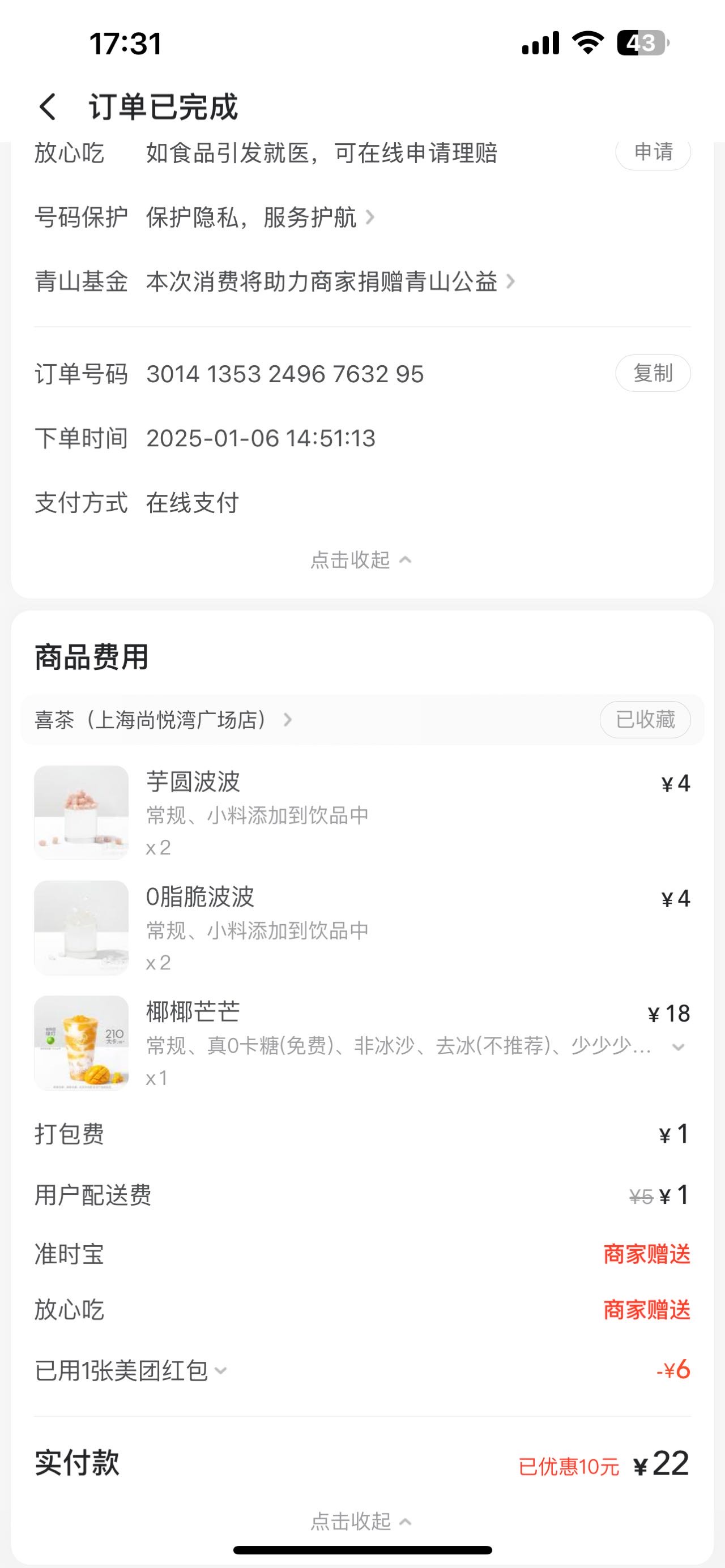The width and height of the screenshot is (725, 1568).
Task: Collapse order info via the upper 点击收起
Action: click(x=361, y=559)
